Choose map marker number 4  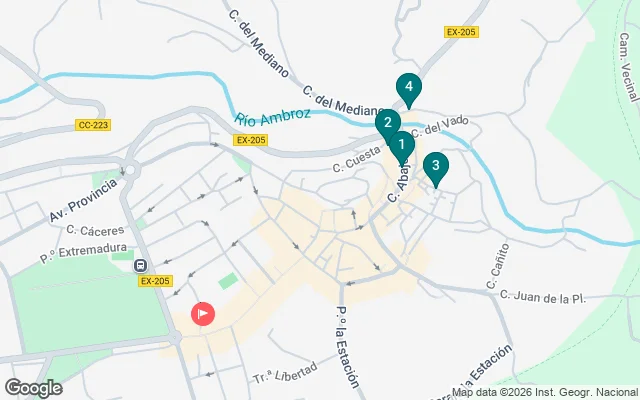tap(408, 88)
